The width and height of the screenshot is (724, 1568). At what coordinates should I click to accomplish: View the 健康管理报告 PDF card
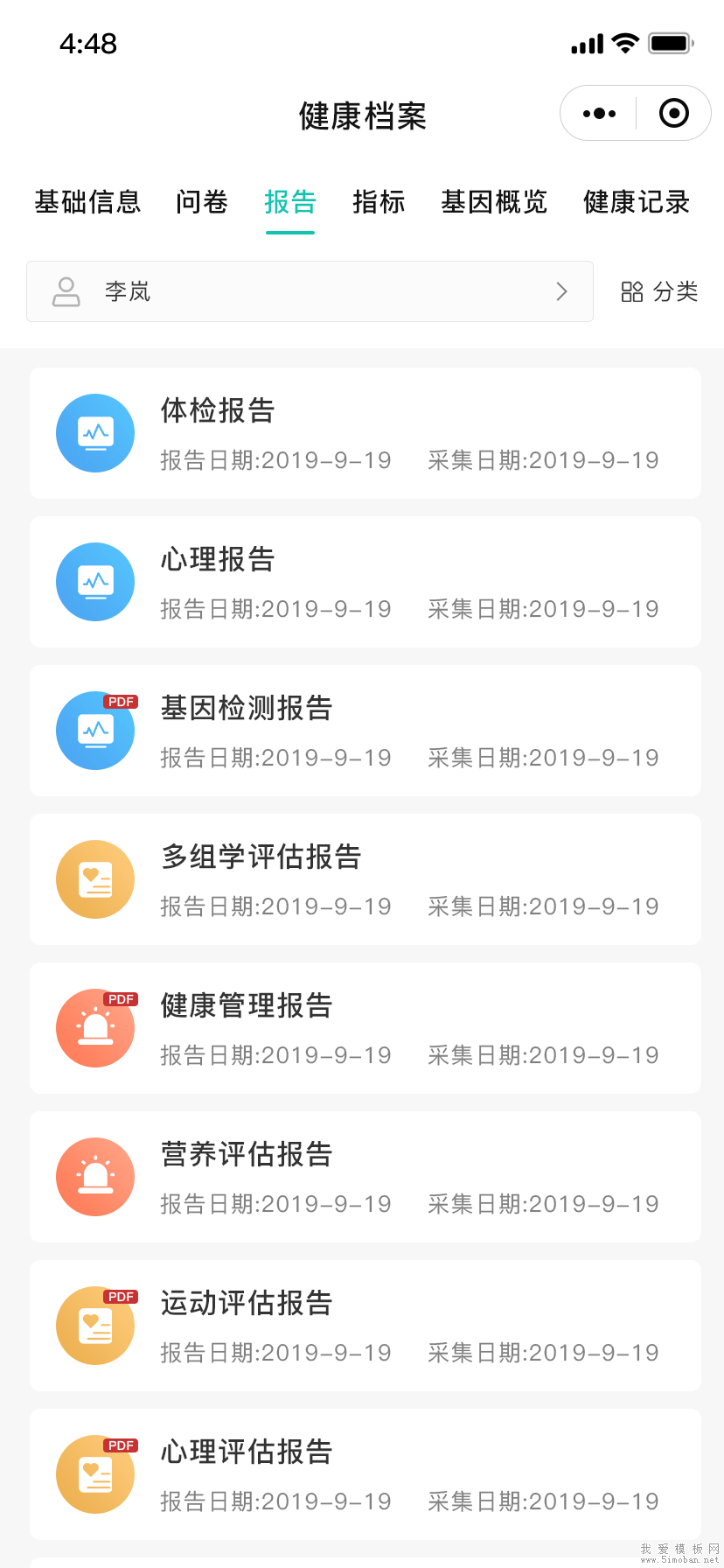[365, 1028]
